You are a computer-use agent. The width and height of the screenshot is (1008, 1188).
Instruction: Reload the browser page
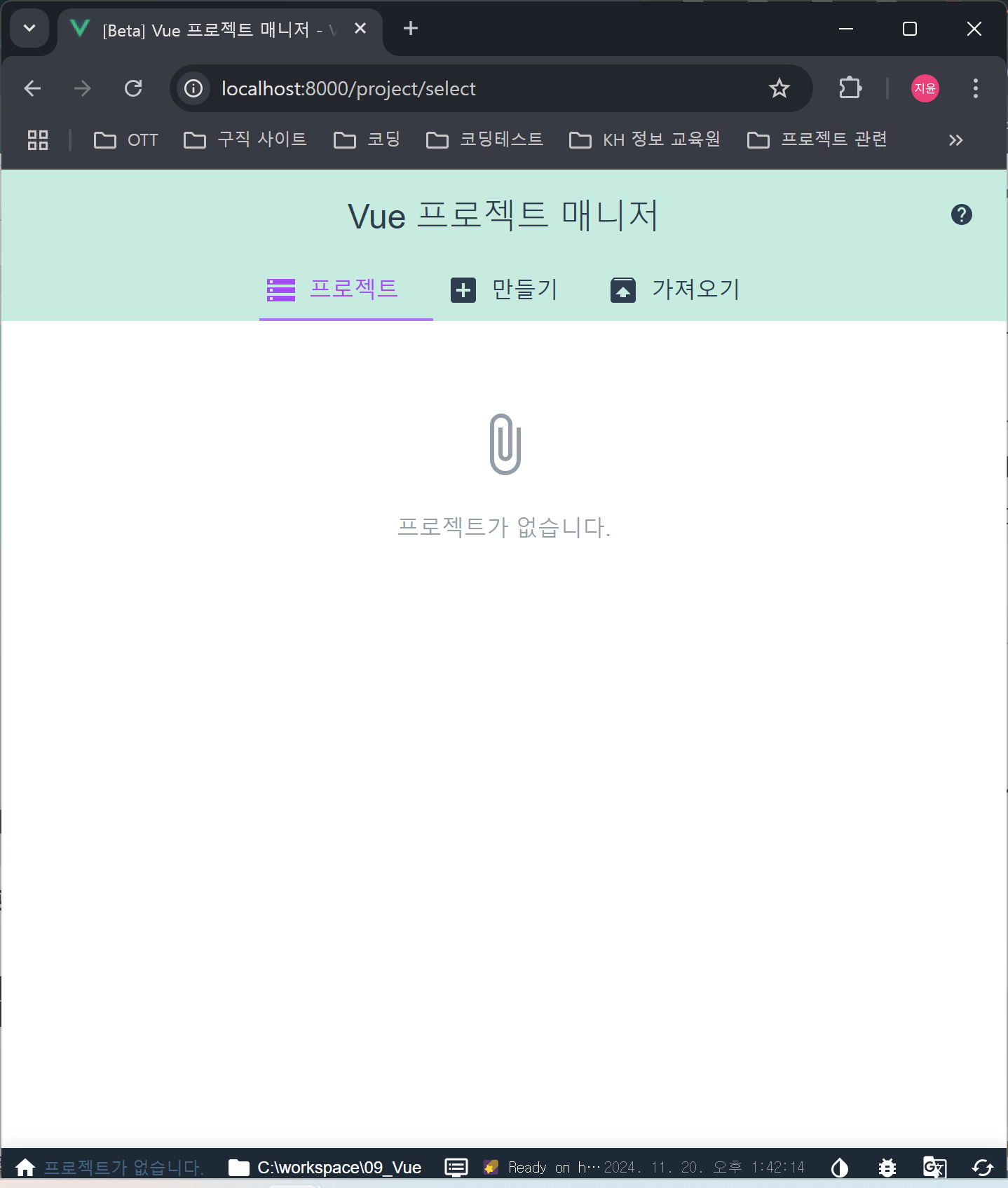[133, 88]
